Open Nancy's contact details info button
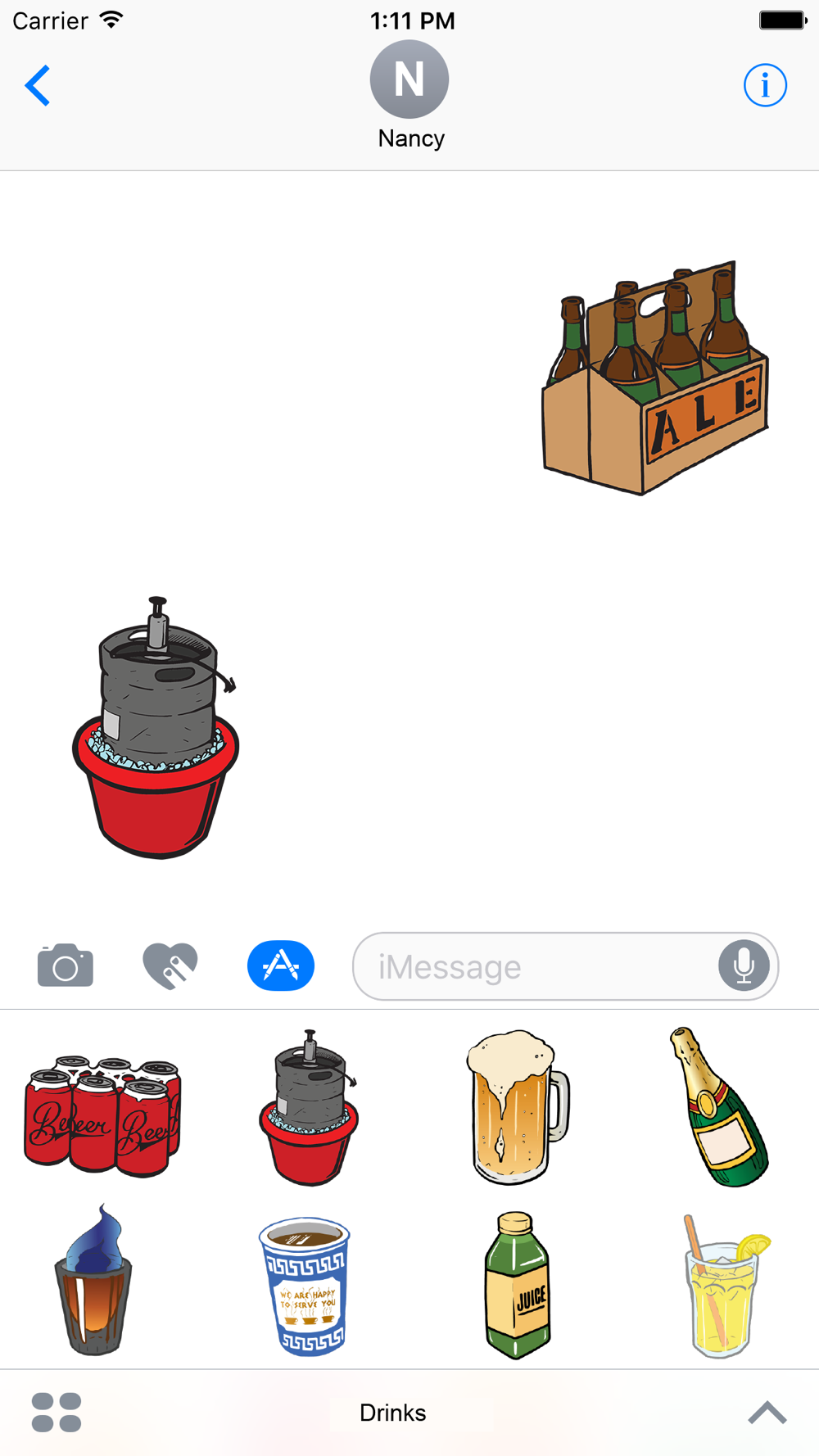This screenshot has height=1456, width=819. (x=765, y=85)
